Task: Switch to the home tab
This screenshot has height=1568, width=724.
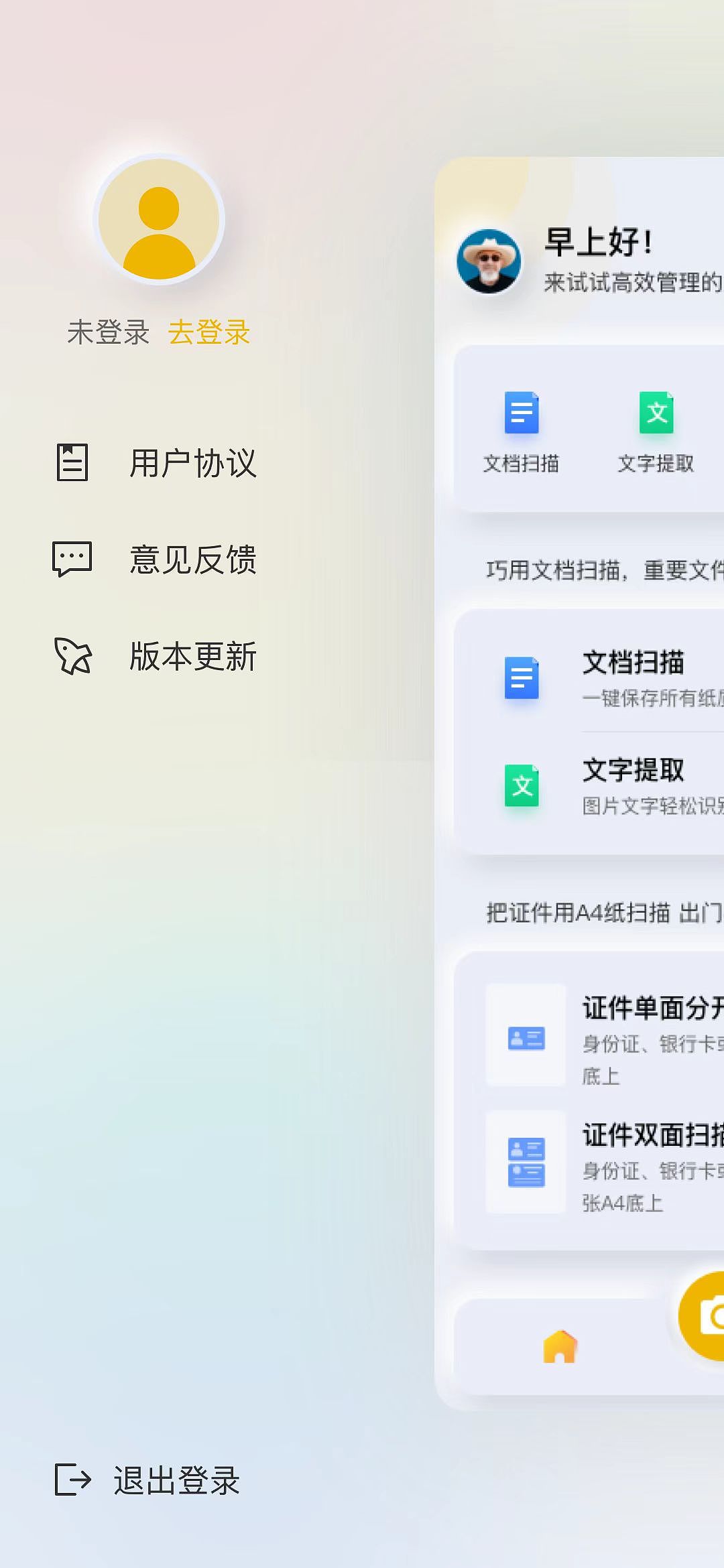Action: [x=560, y=1347]
